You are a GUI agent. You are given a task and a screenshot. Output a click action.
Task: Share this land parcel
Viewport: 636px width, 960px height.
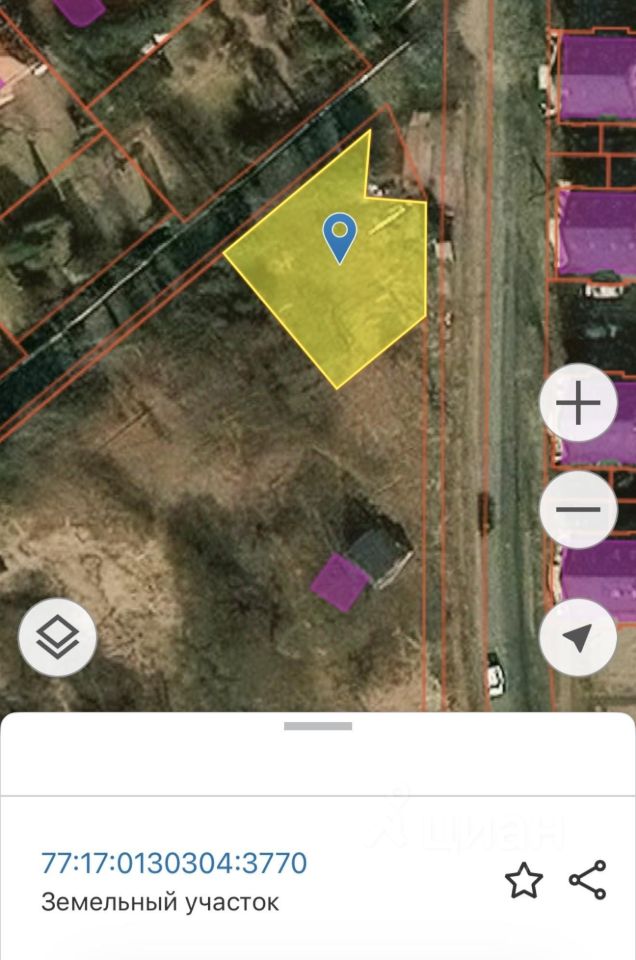click(588, 880)
